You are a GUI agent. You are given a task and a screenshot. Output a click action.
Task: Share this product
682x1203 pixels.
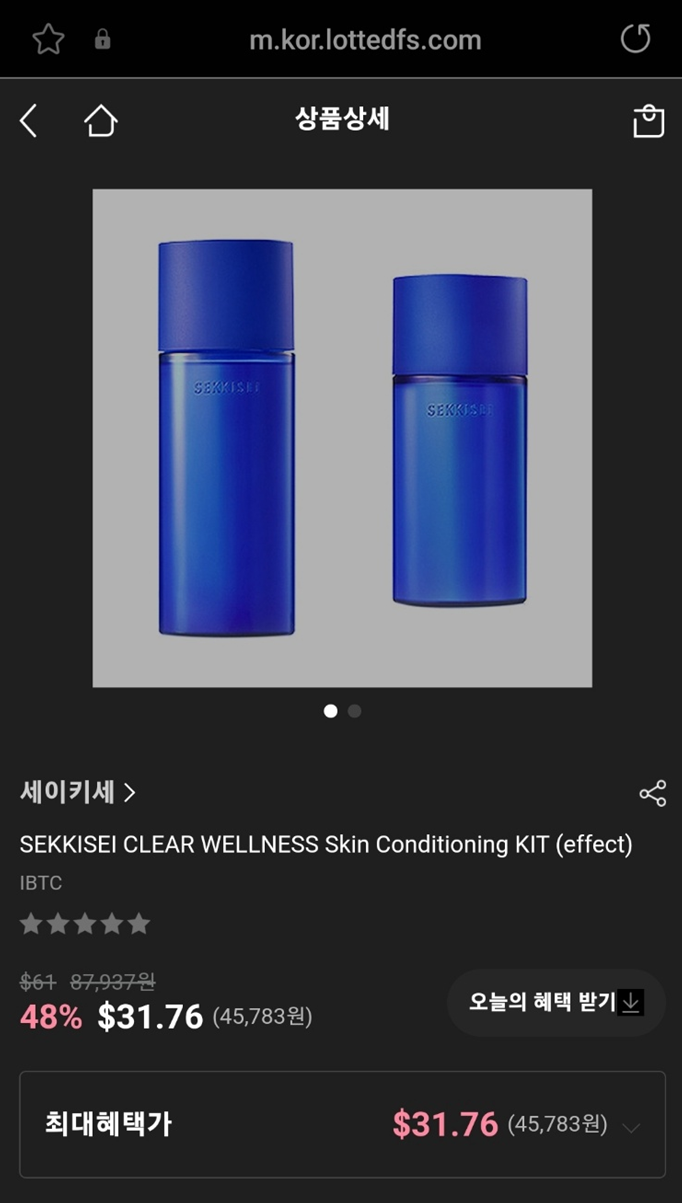click(x=652, y=794)
